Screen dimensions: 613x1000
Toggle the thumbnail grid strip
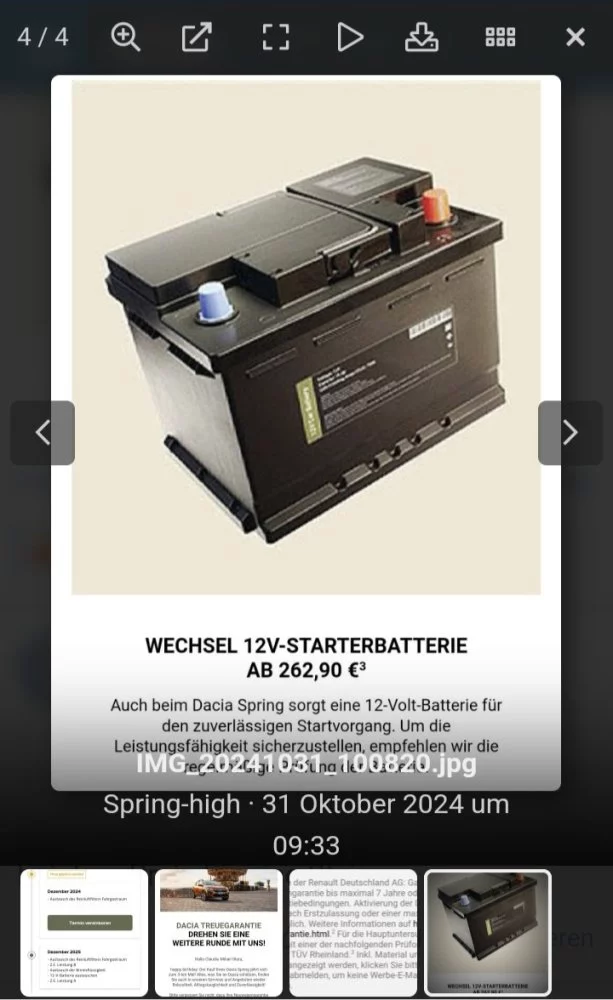(500, 38)
